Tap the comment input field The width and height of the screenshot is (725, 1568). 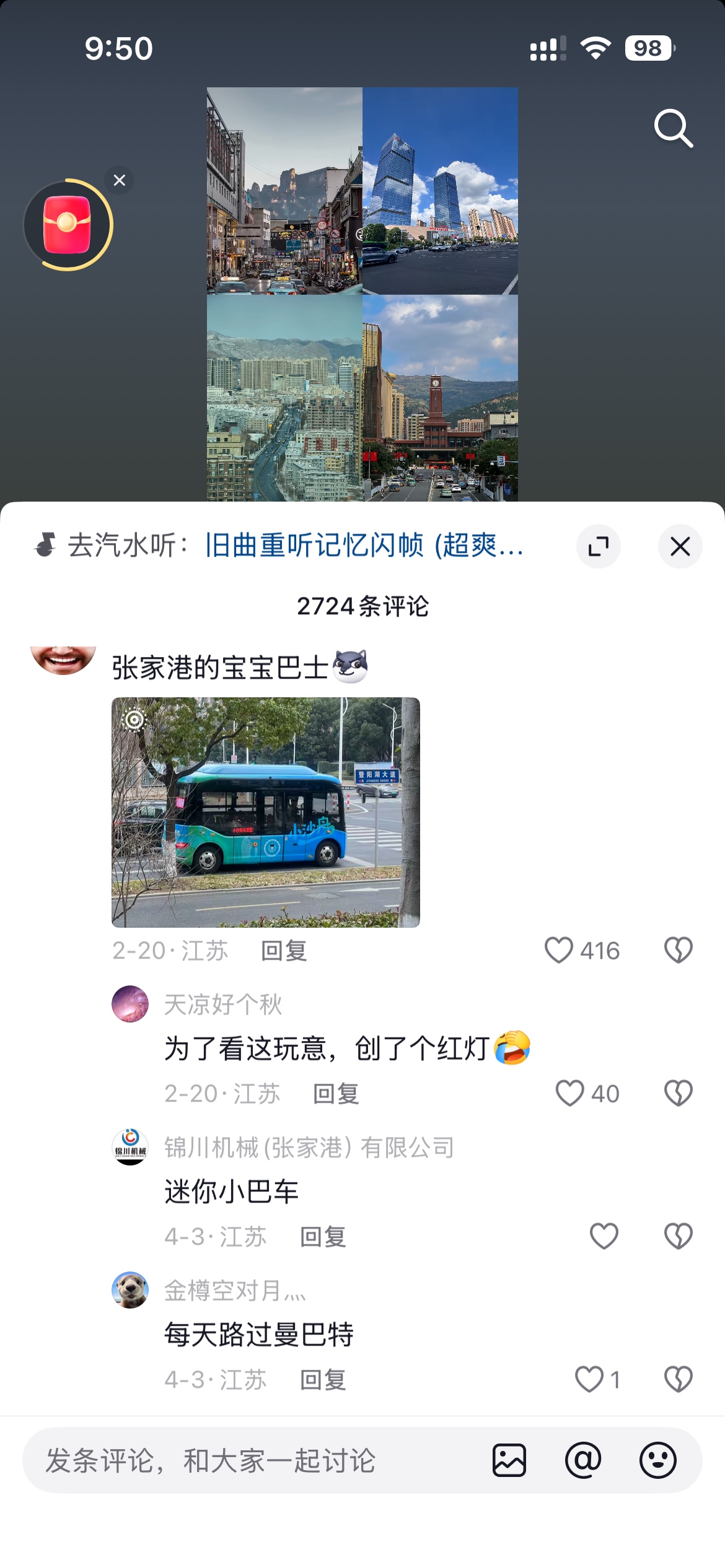[248, 1460]
